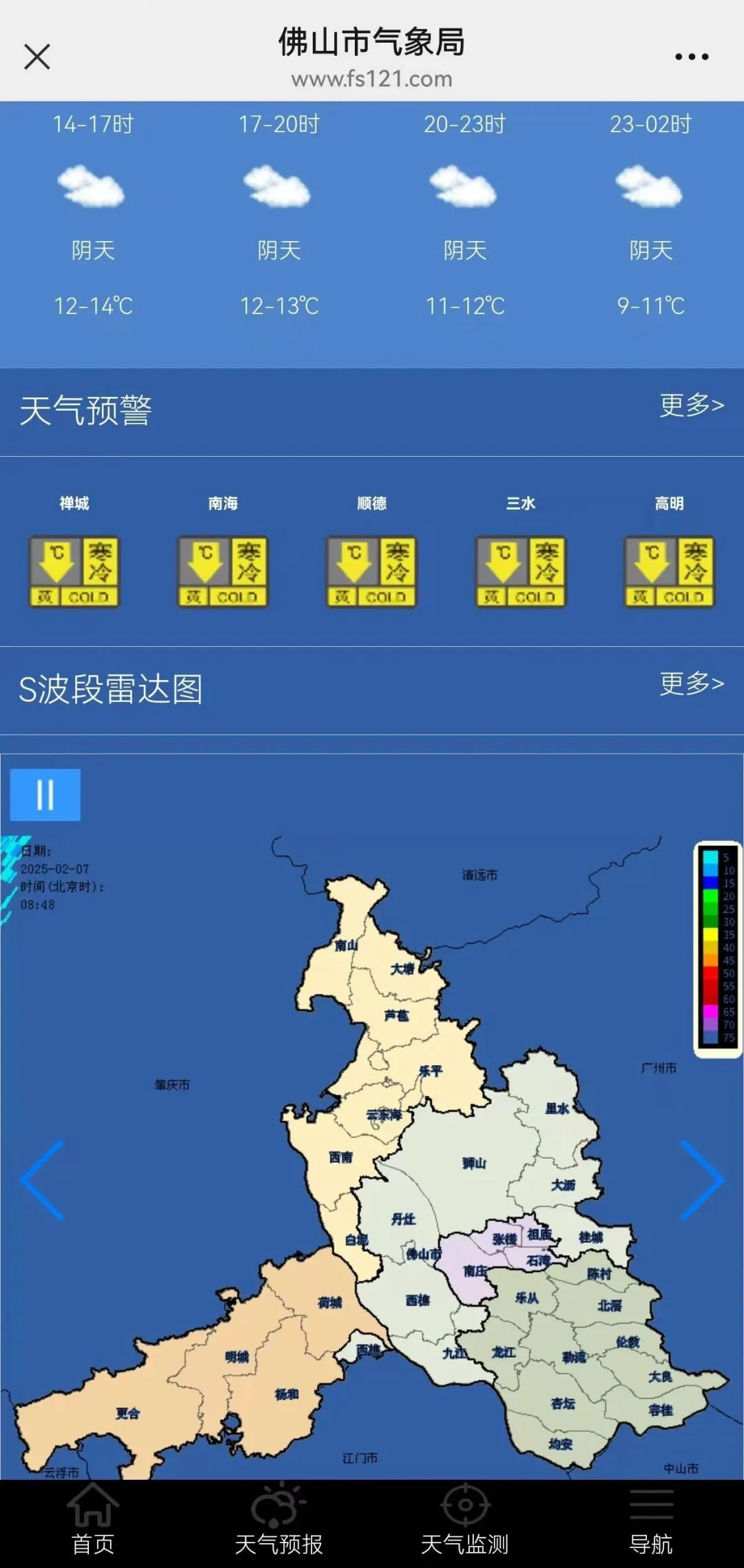View the 高明 cold warning
The height and width of the screenshot is (1568, 744).
[670, 572]
